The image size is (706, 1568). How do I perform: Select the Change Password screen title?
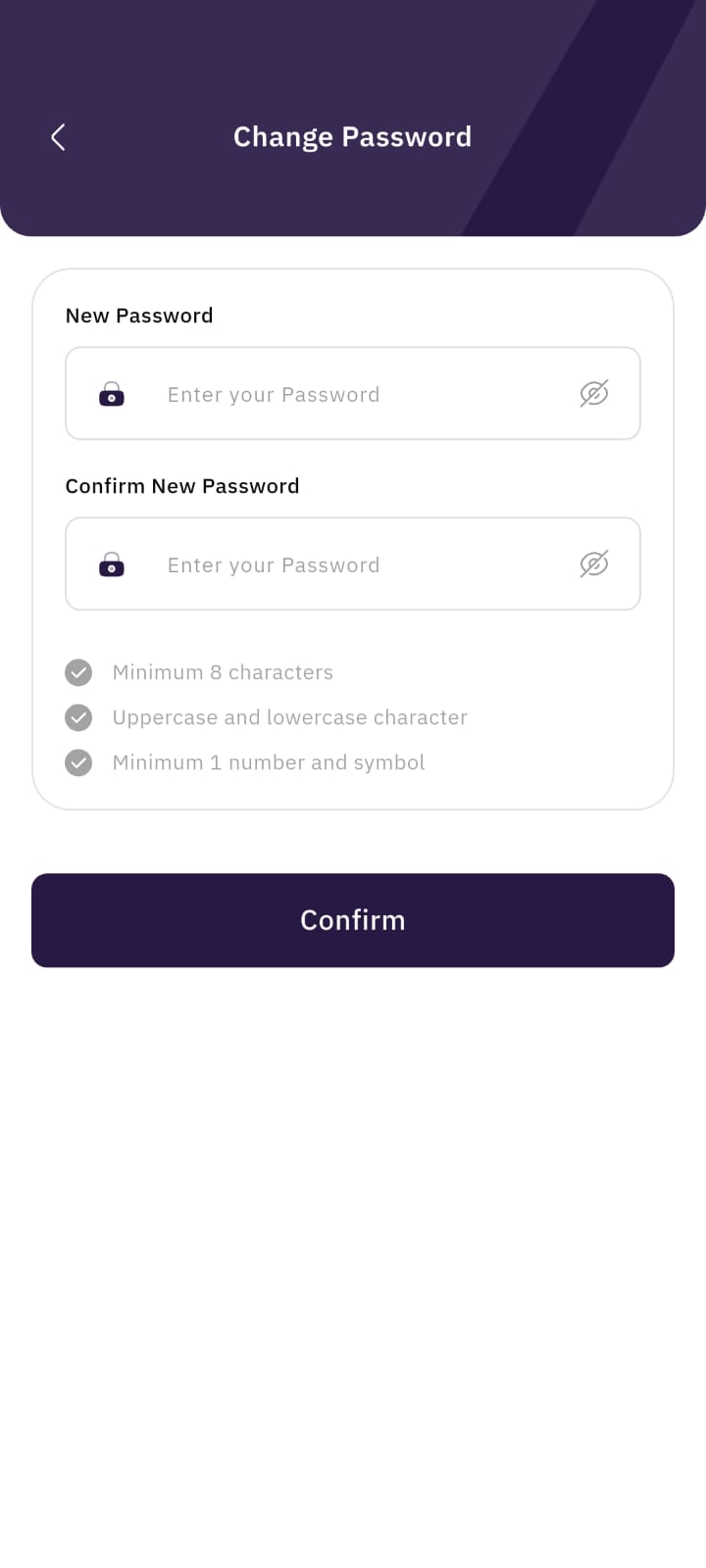click(352, 136)
